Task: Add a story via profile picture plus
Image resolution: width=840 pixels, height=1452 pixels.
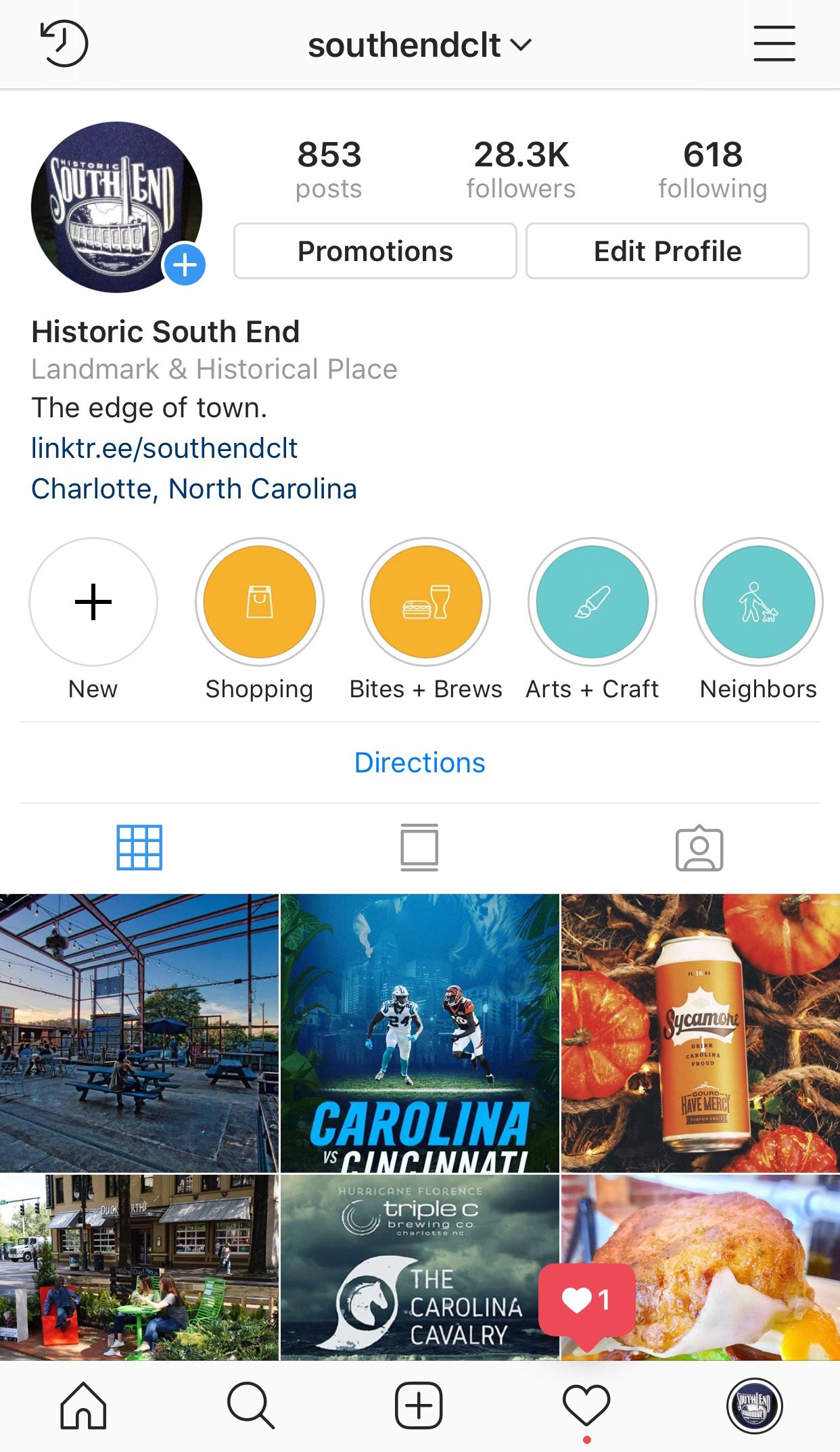Action: [185, 265]
